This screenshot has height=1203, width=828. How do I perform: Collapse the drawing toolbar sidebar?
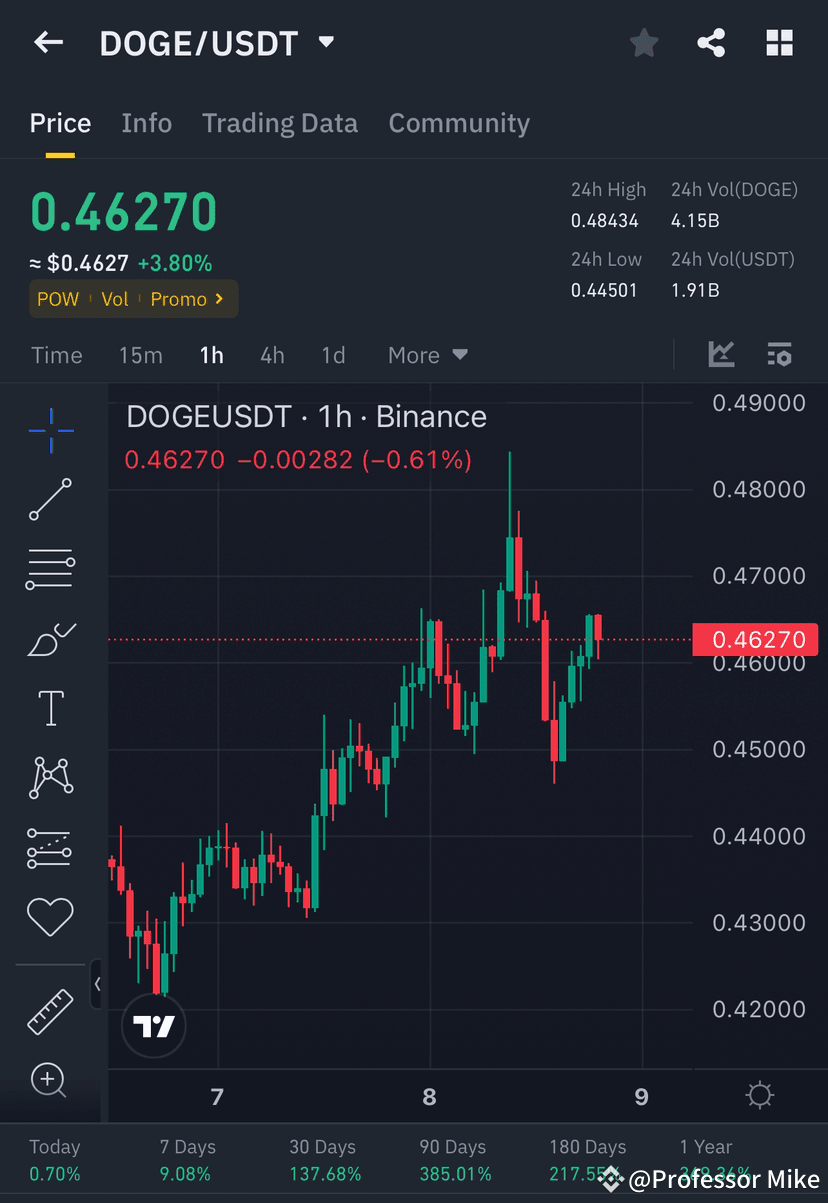(x=97, y=984)
